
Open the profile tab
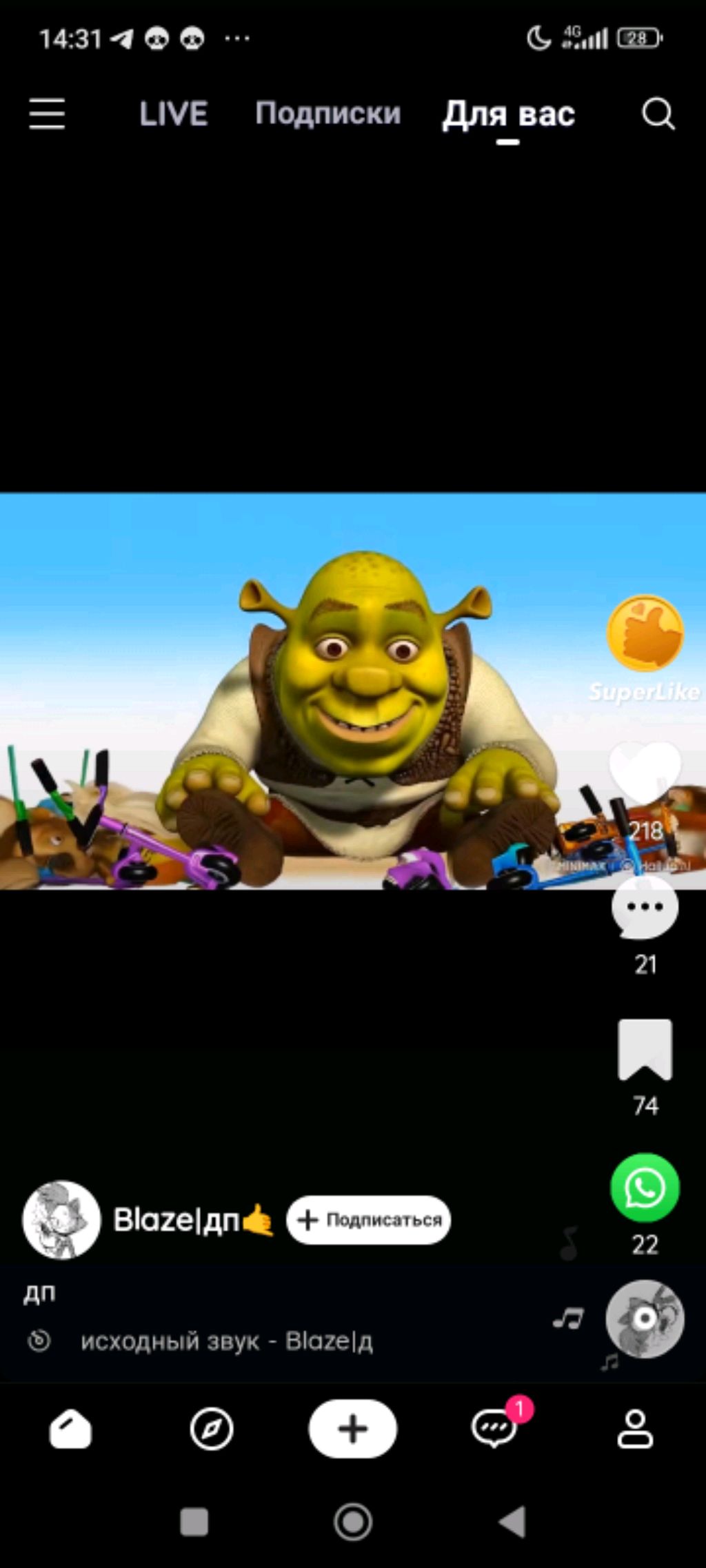635,1429
